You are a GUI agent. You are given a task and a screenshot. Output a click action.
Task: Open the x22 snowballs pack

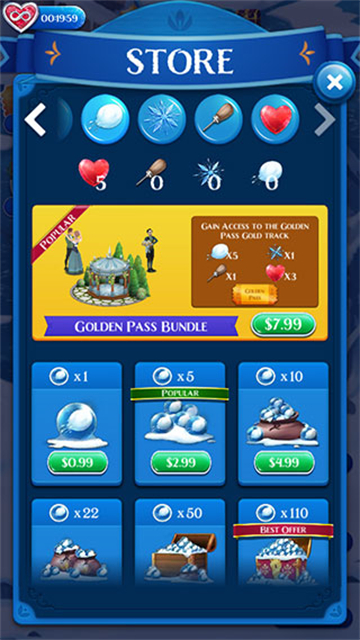click(77, 543)
